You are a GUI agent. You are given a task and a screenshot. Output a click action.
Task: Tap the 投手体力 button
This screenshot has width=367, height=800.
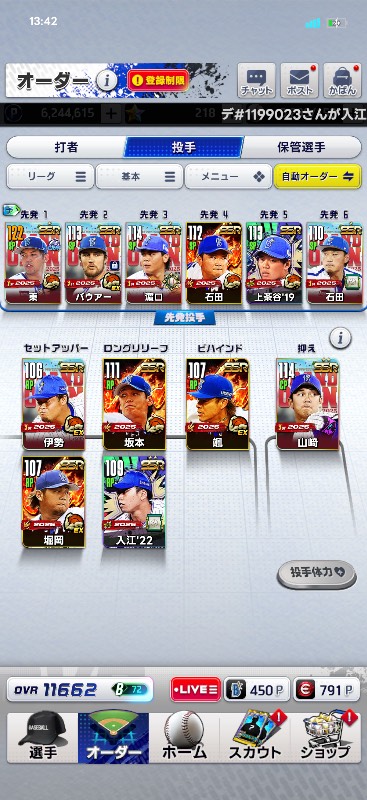[x=316, y=576]
